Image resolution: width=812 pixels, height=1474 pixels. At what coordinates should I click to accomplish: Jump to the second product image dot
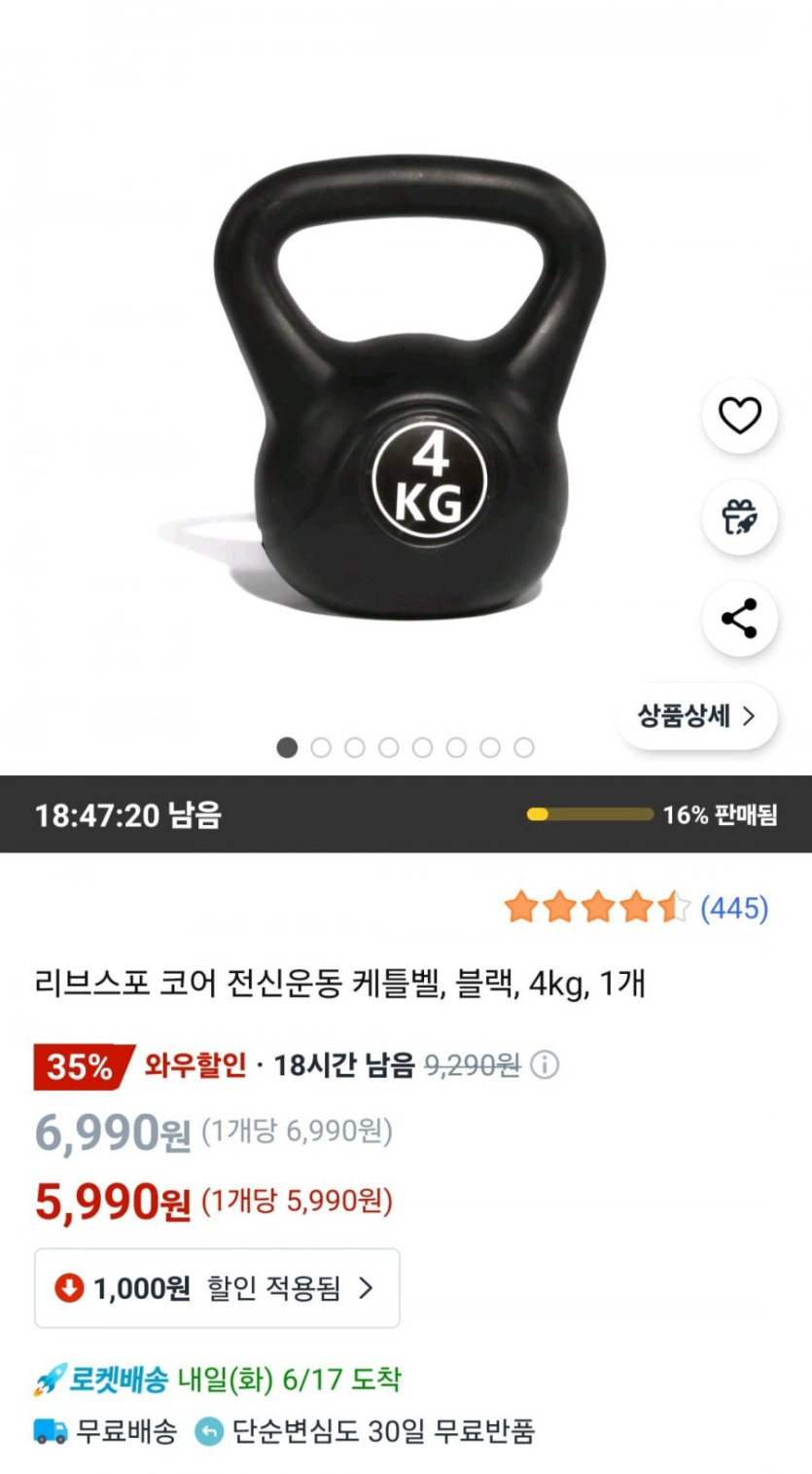[x=321, y=747]
